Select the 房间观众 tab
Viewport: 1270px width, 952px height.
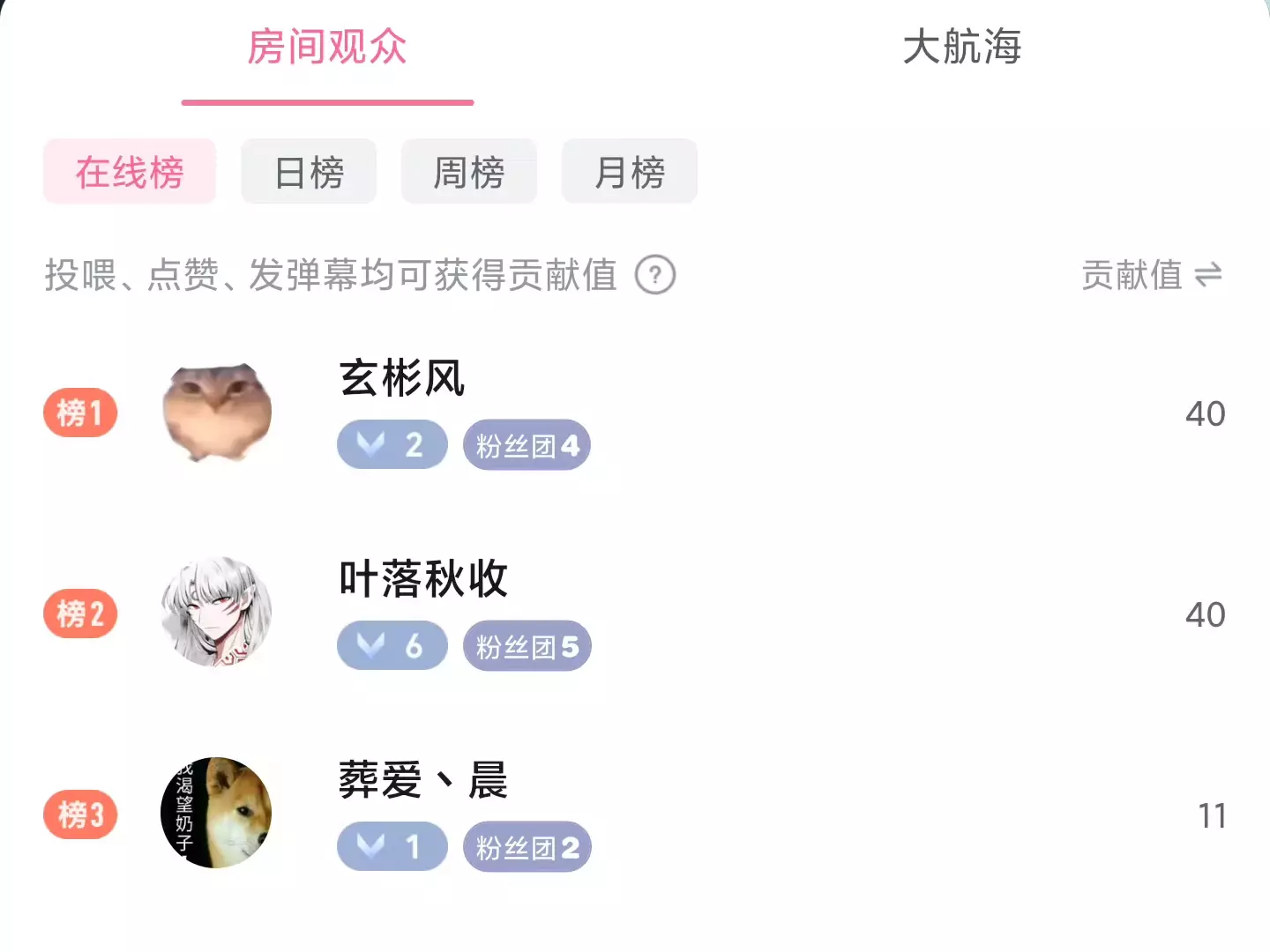click(x=327, y=47)
